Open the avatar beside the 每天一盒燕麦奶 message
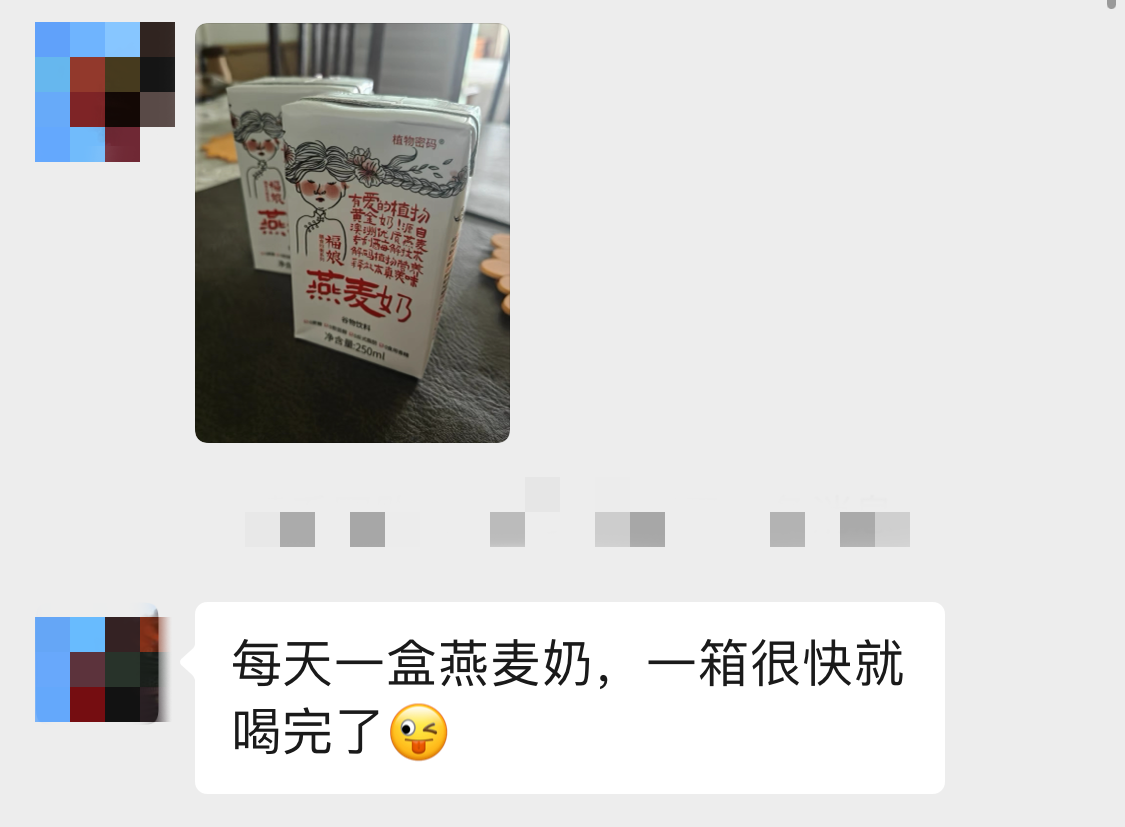The image size is (1125, 827). click(x=98, y=669)
